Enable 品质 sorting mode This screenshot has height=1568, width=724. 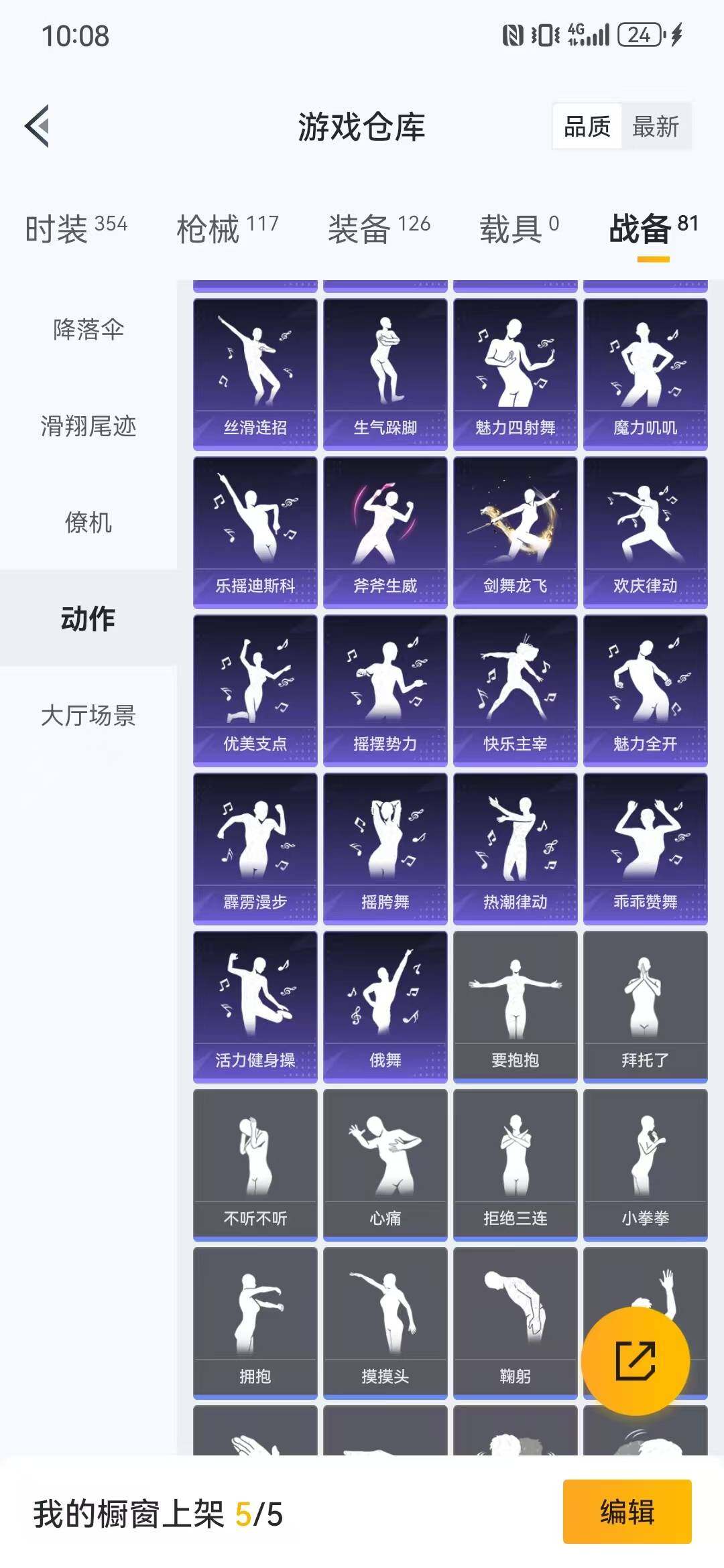587,126
